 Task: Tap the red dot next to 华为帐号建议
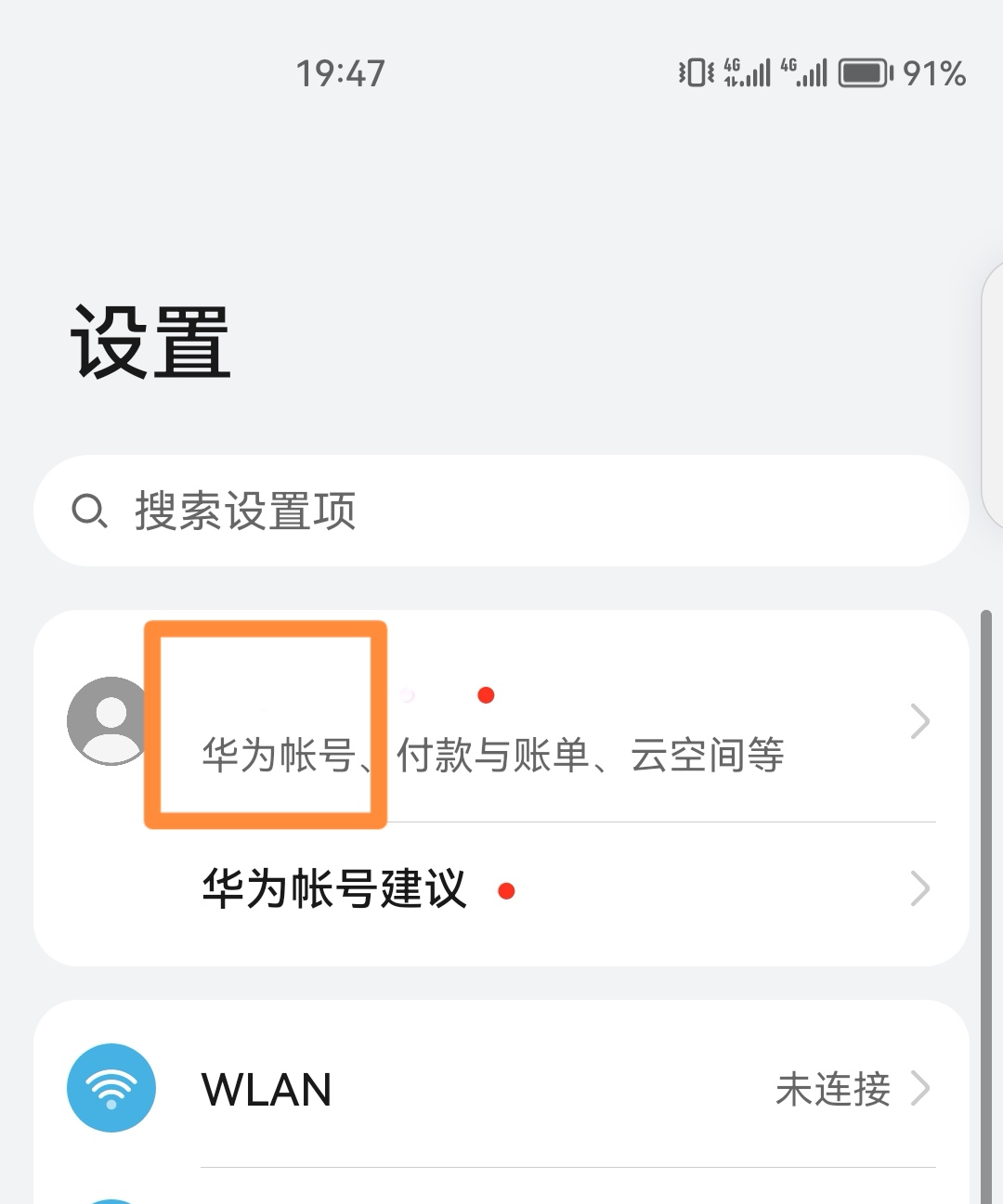(507, 890)
